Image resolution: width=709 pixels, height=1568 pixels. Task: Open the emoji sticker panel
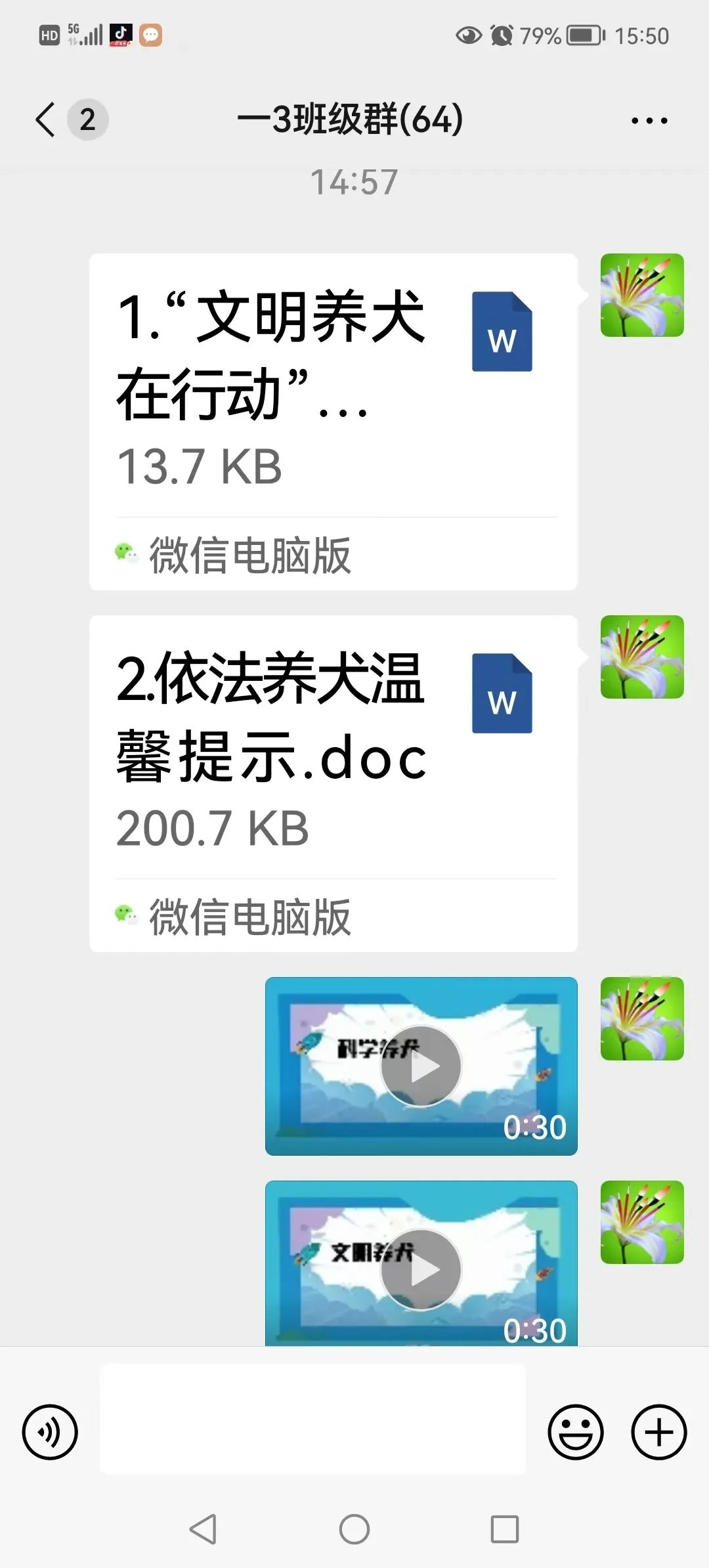coord(575,1431)
